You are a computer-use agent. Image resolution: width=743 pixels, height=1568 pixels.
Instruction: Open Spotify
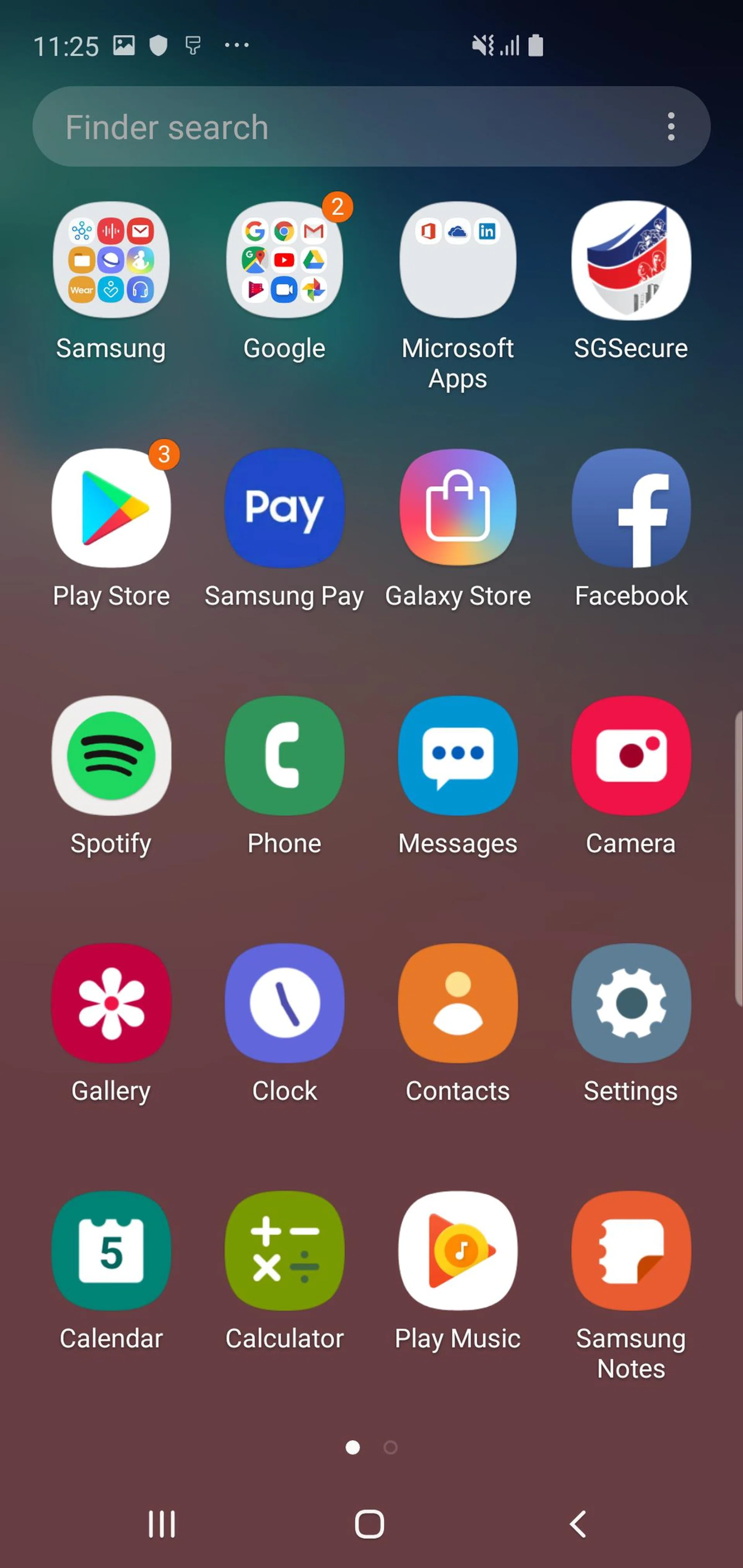click(x=111, y=756)
